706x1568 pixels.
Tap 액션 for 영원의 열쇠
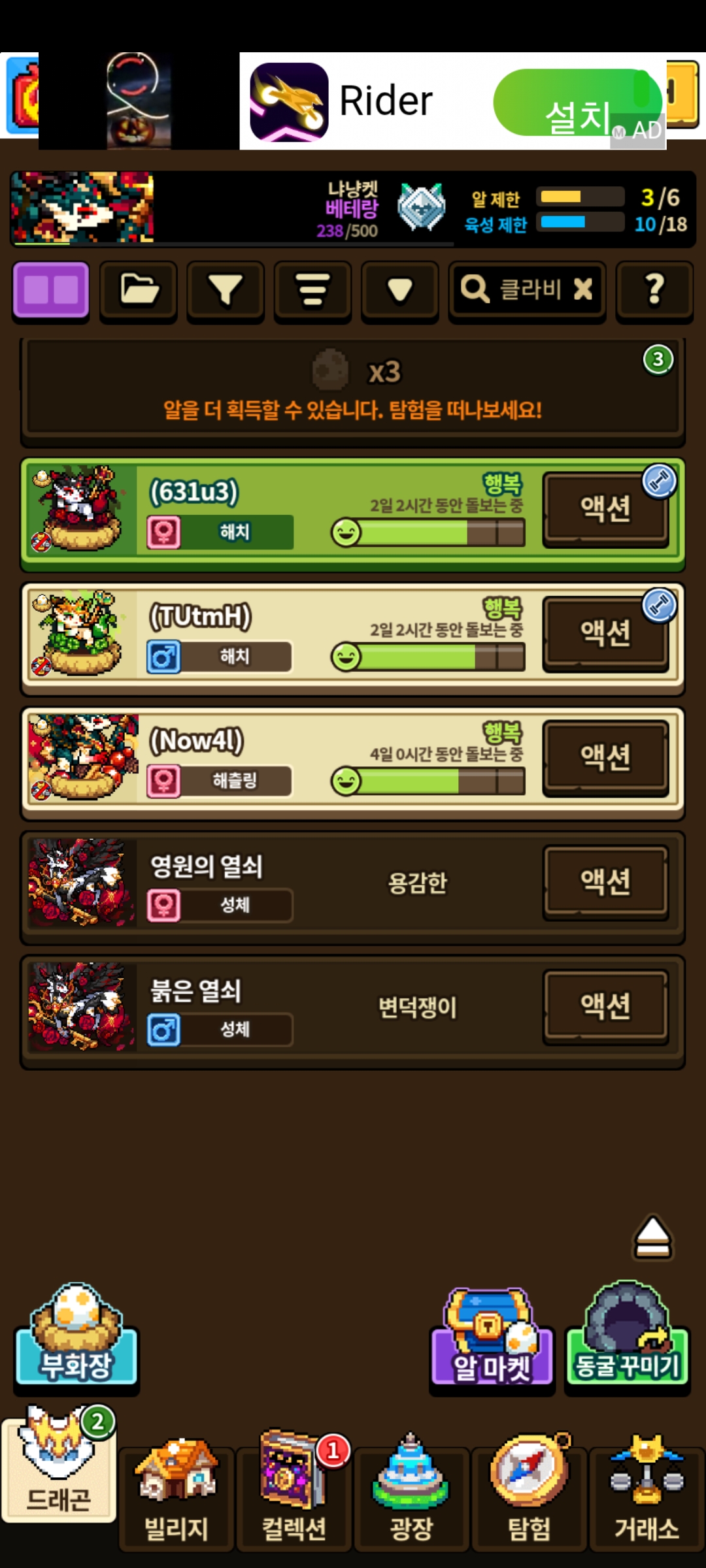click(606, 882)
